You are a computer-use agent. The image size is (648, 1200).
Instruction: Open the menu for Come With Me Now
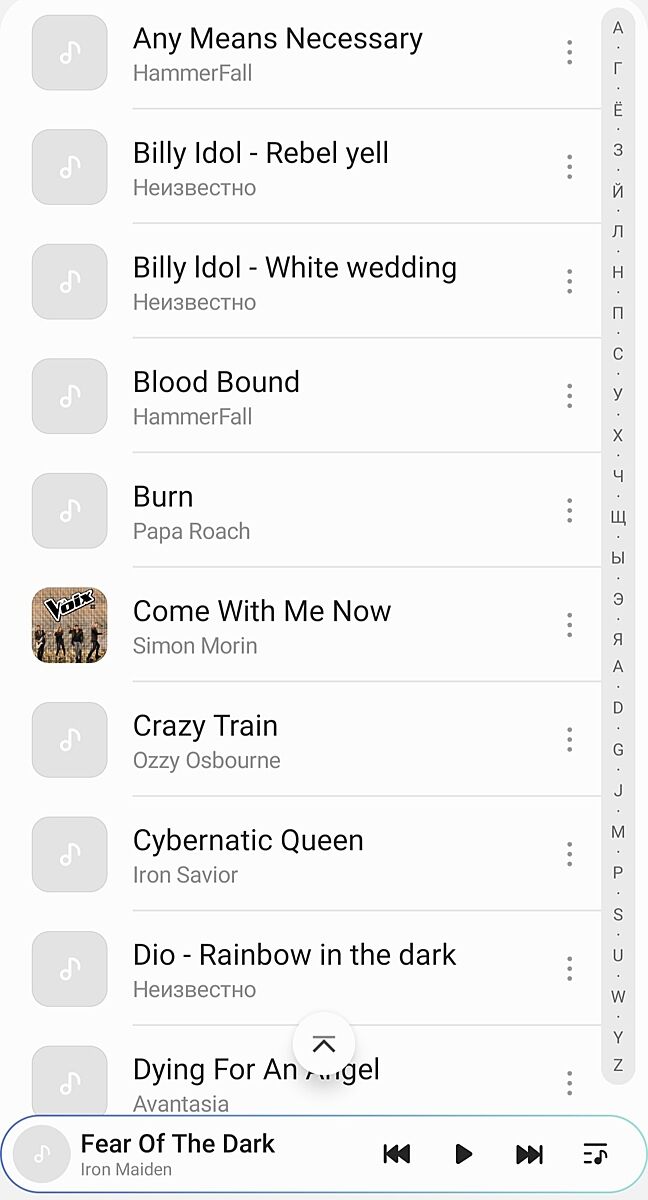pos(569,626)
